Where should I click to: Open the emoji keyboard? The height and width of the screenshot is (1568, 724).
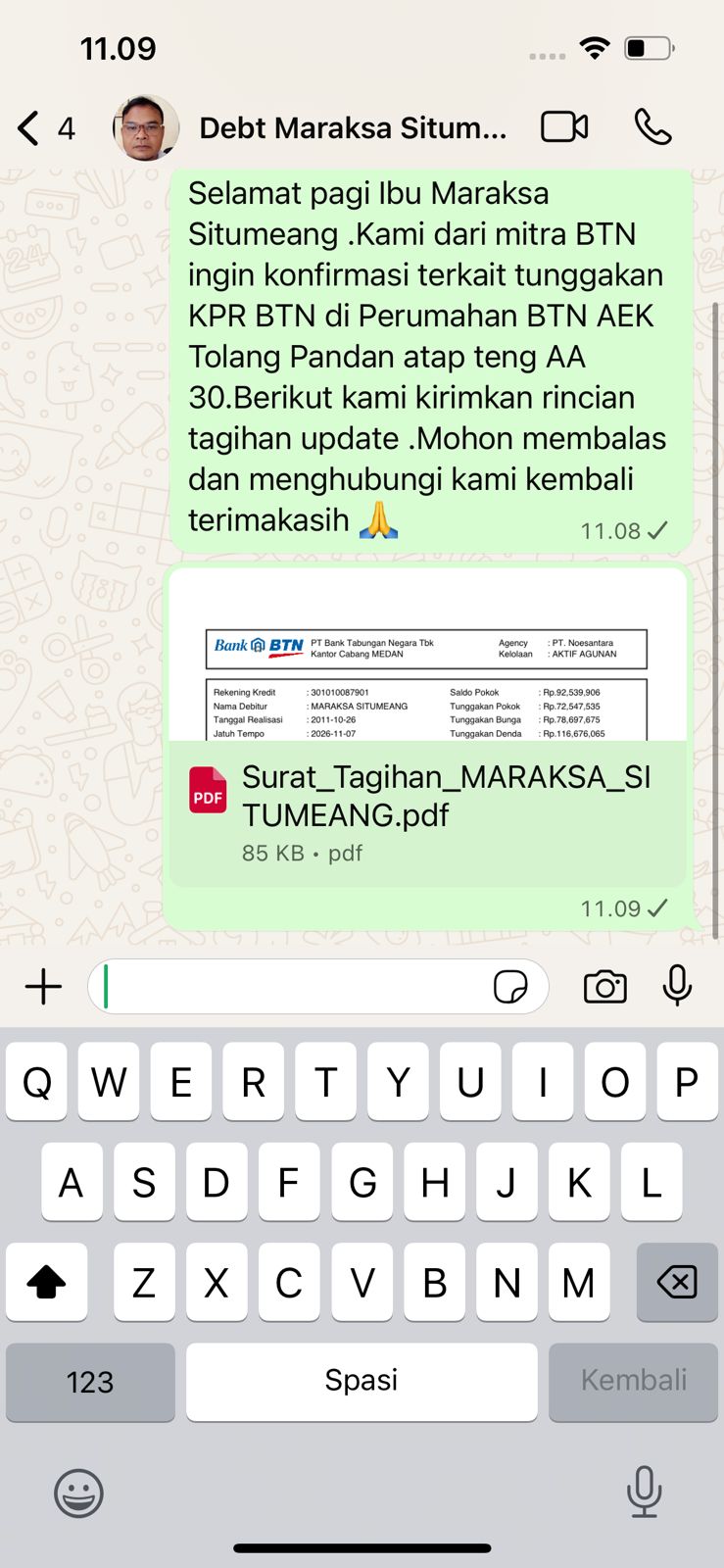pos(78,1494)
